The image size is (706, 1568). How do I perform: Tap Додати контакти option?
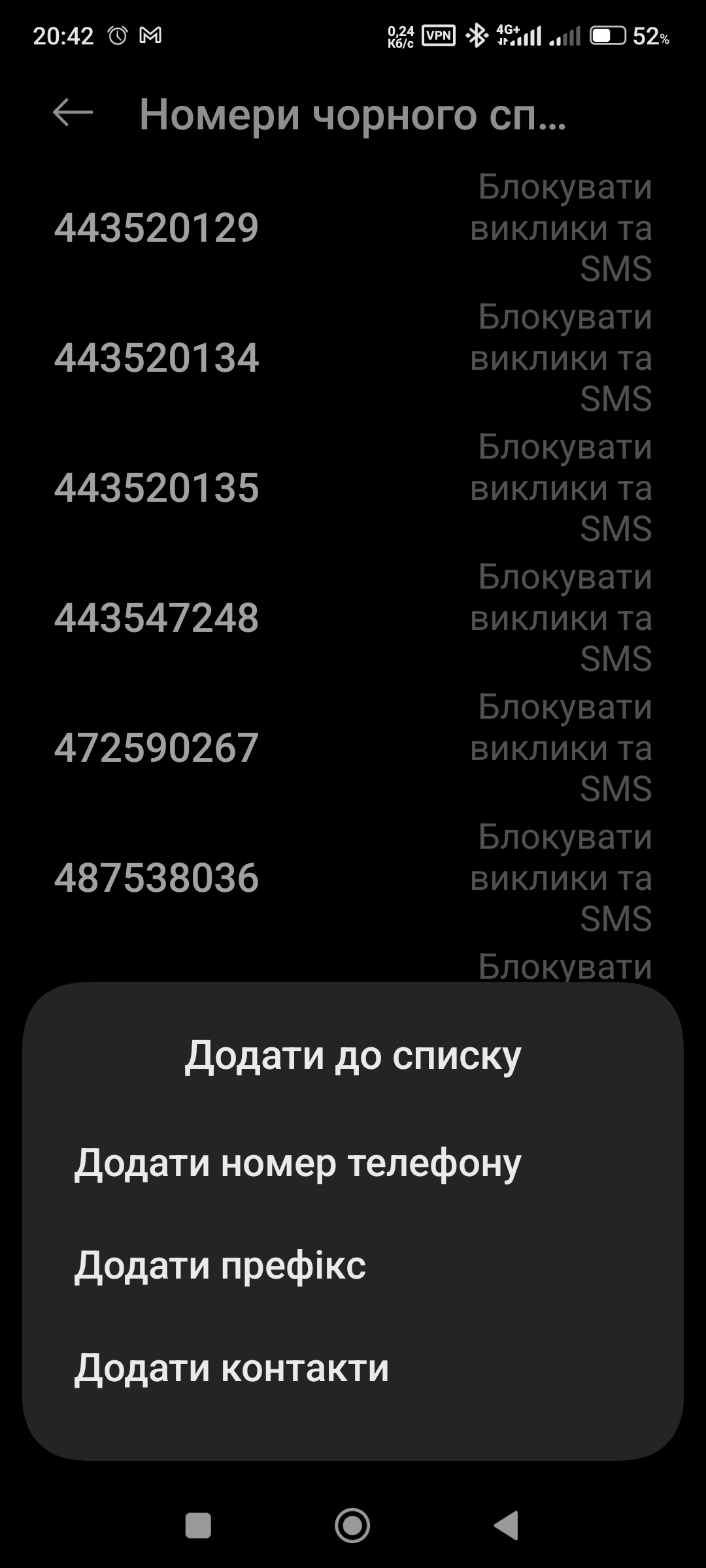tap(353, 1368)
